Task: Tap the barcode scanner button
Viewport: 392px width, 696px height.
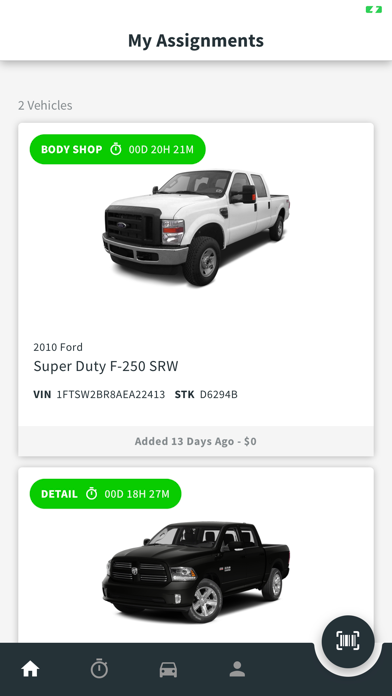Action: click(x=348, y=641)
